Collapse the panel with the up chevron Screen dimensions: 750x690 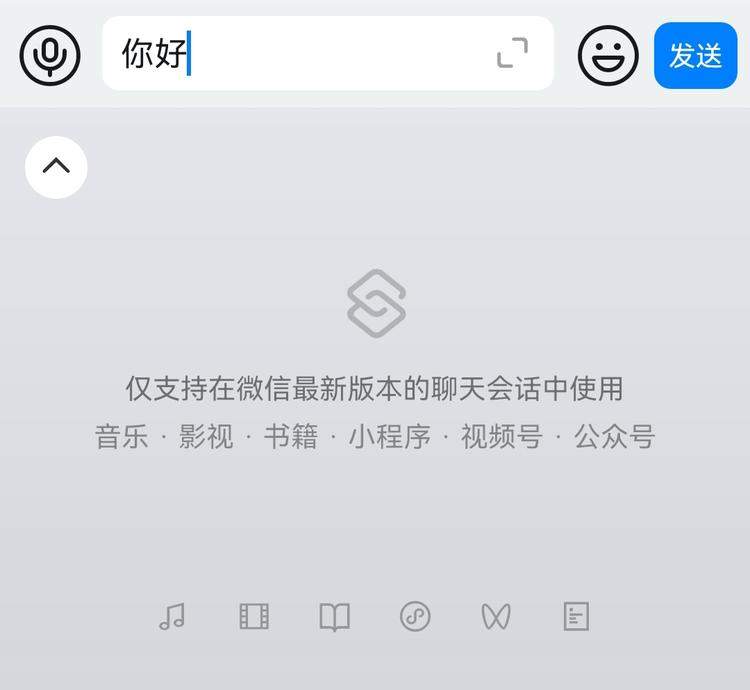click(x=56, y=167)
